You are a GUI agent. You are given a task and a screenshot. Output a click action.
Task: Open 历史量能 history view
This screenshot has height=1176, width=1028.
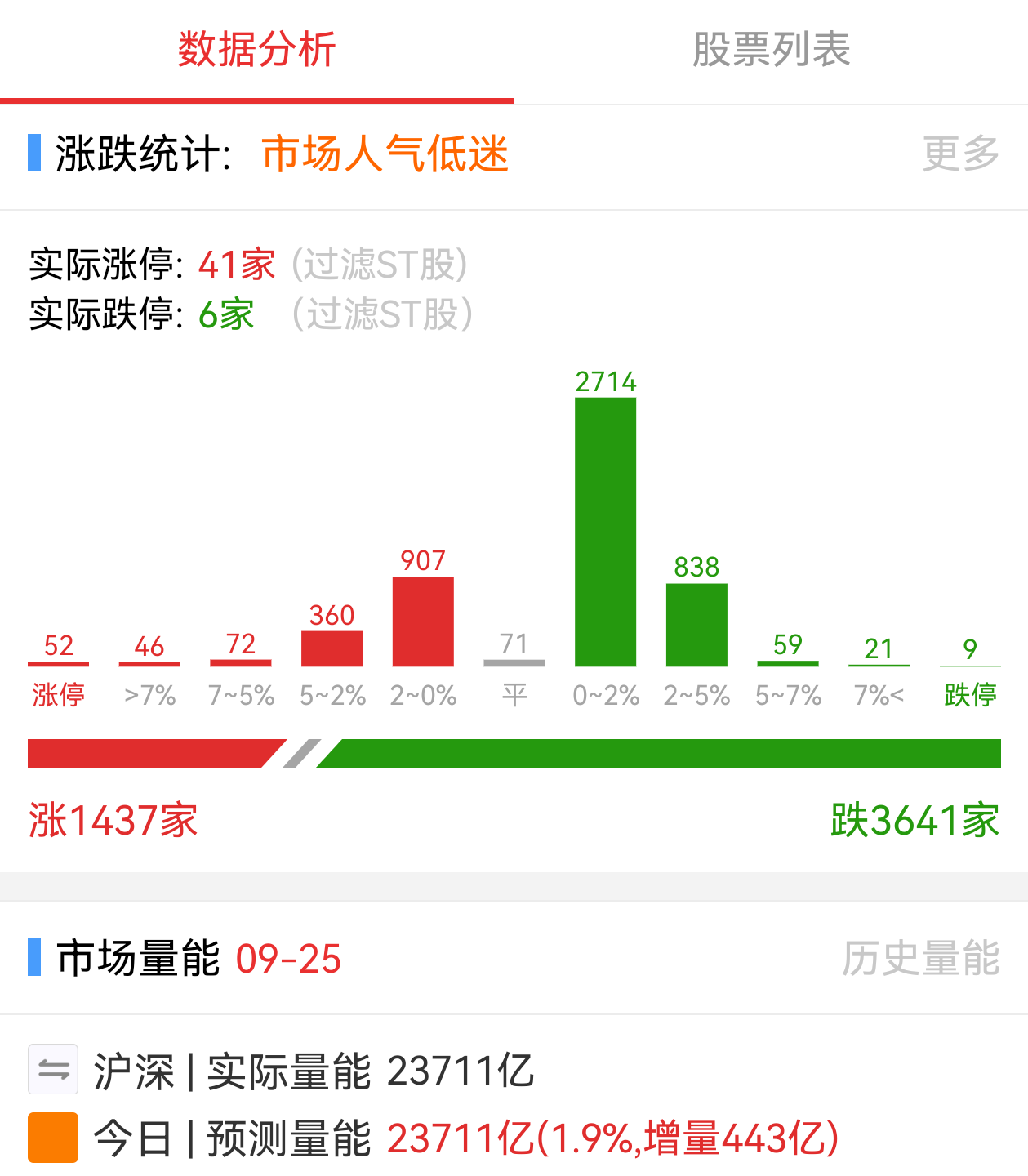922,958
